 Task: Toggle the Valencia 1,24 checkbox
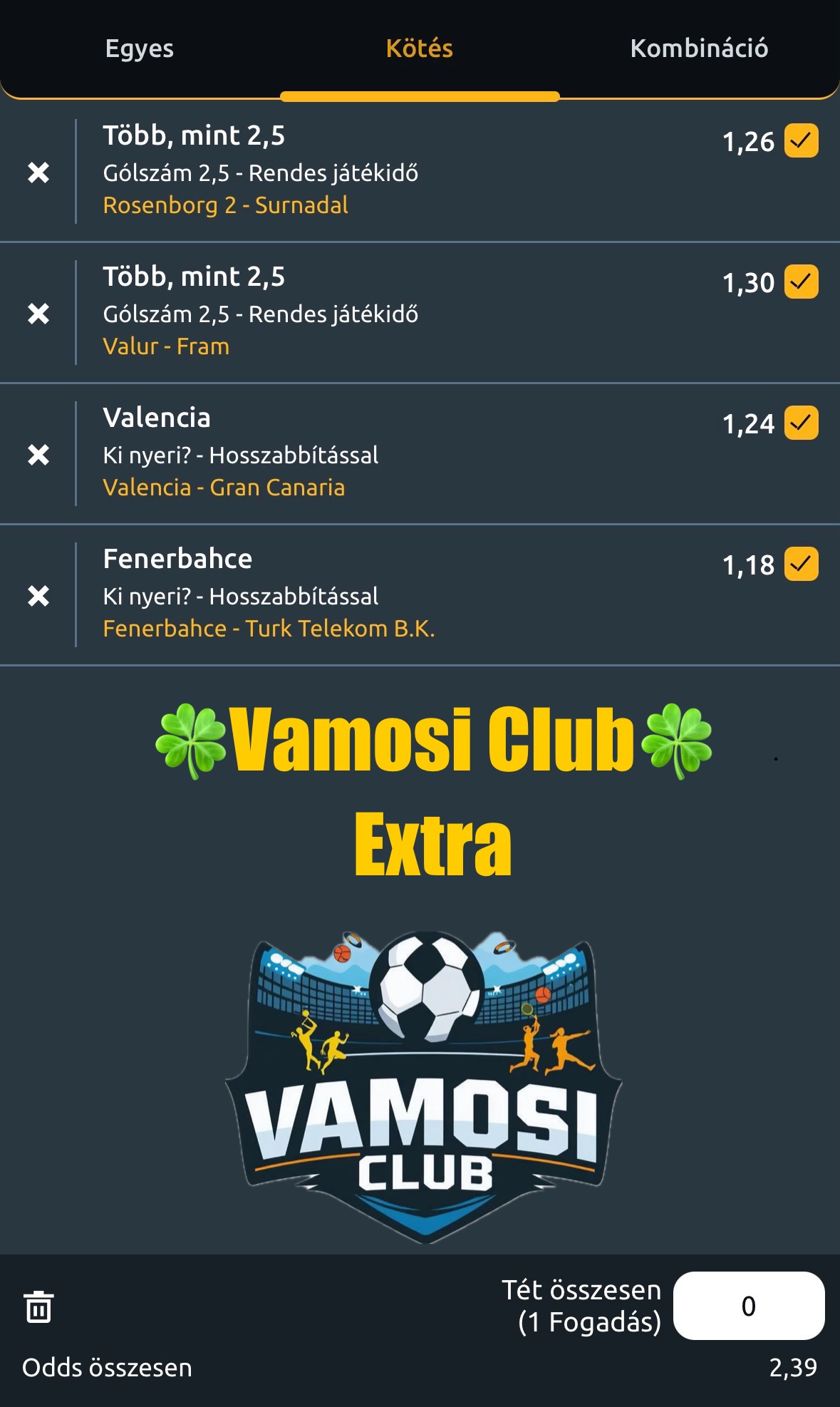click(x=802, y=423)
